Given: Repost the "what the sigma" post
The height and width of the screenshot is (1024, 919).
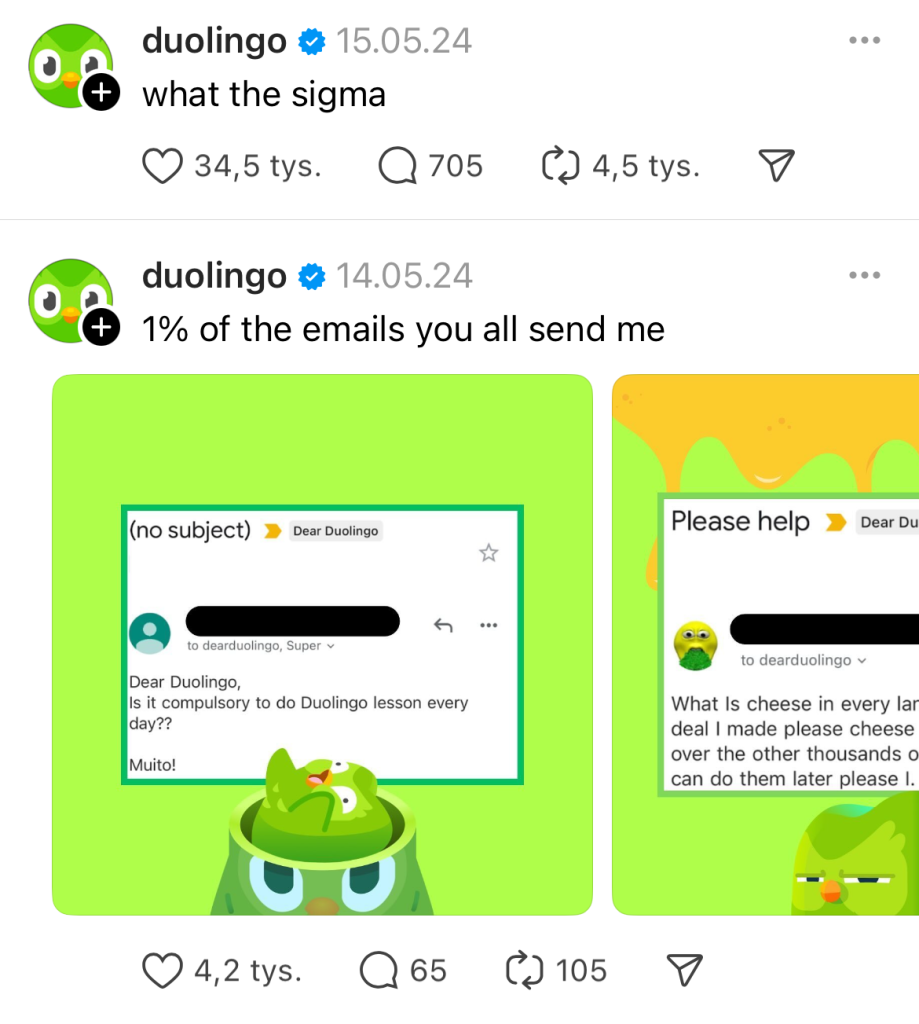Looking at the screenshot, I should 560,165.
